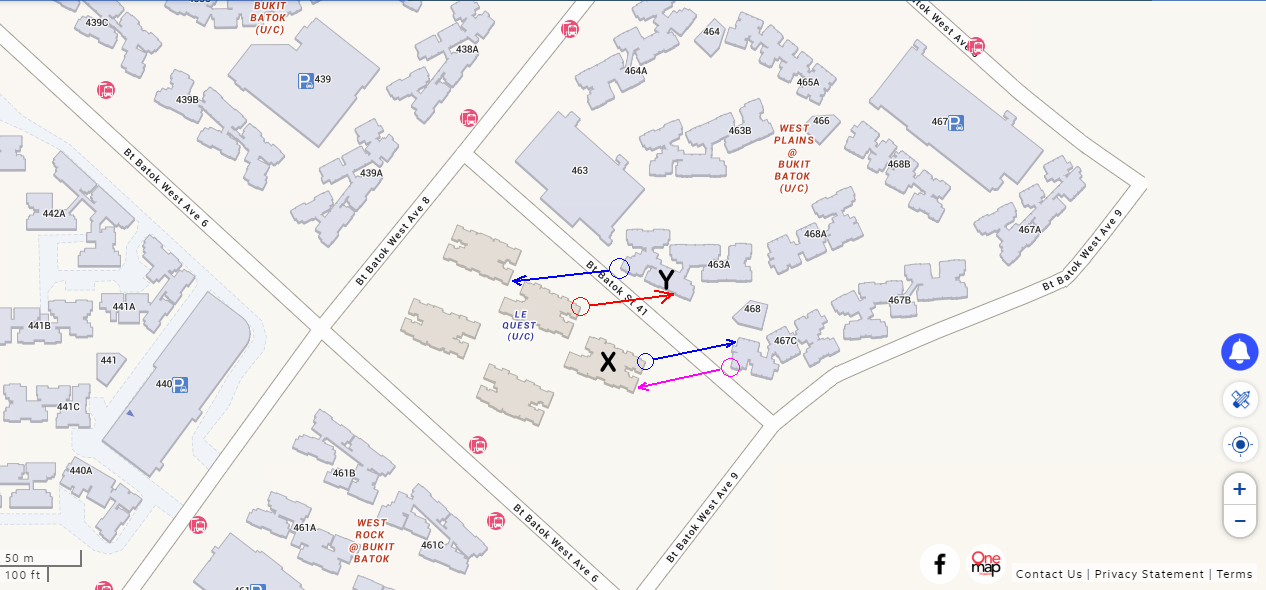Zoom out with the minus button
The height and width of the screenshot is (590, 1266).
1240,521
